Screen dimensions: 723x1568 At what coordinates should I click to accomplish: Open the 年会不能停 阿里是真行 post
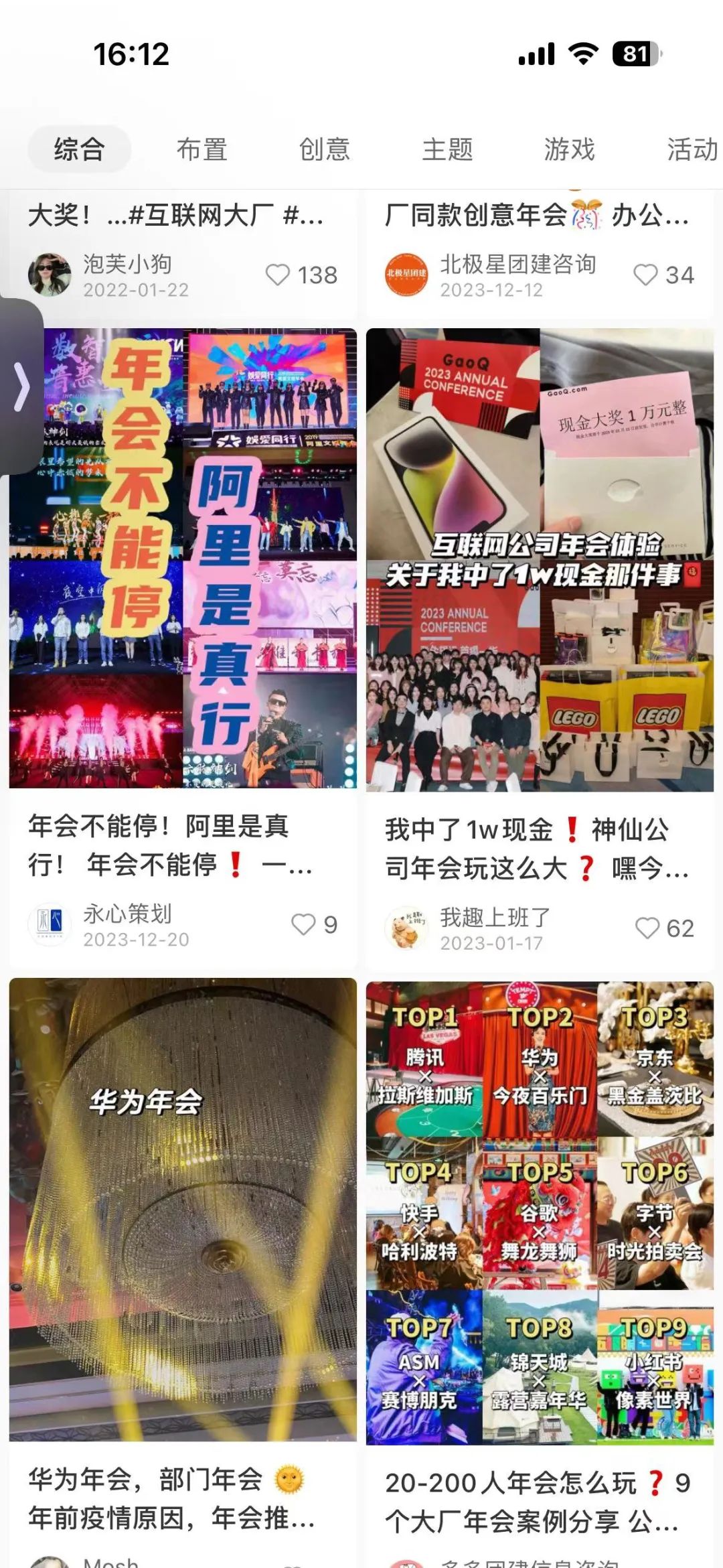pyautogui.click(x=183, y=558)
